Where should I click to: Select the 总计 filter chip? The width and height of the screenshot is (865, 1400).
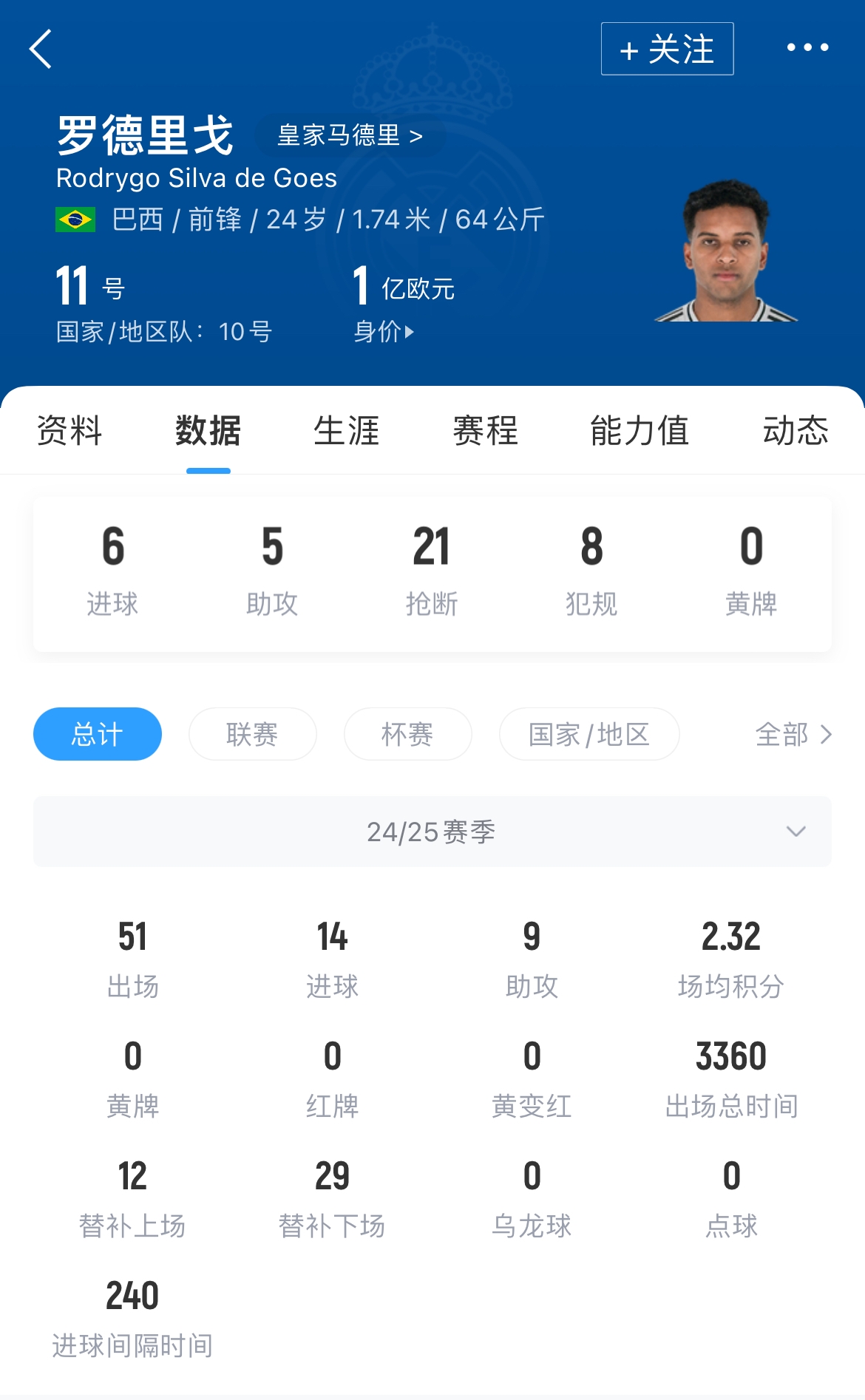[x=98, y=734]
